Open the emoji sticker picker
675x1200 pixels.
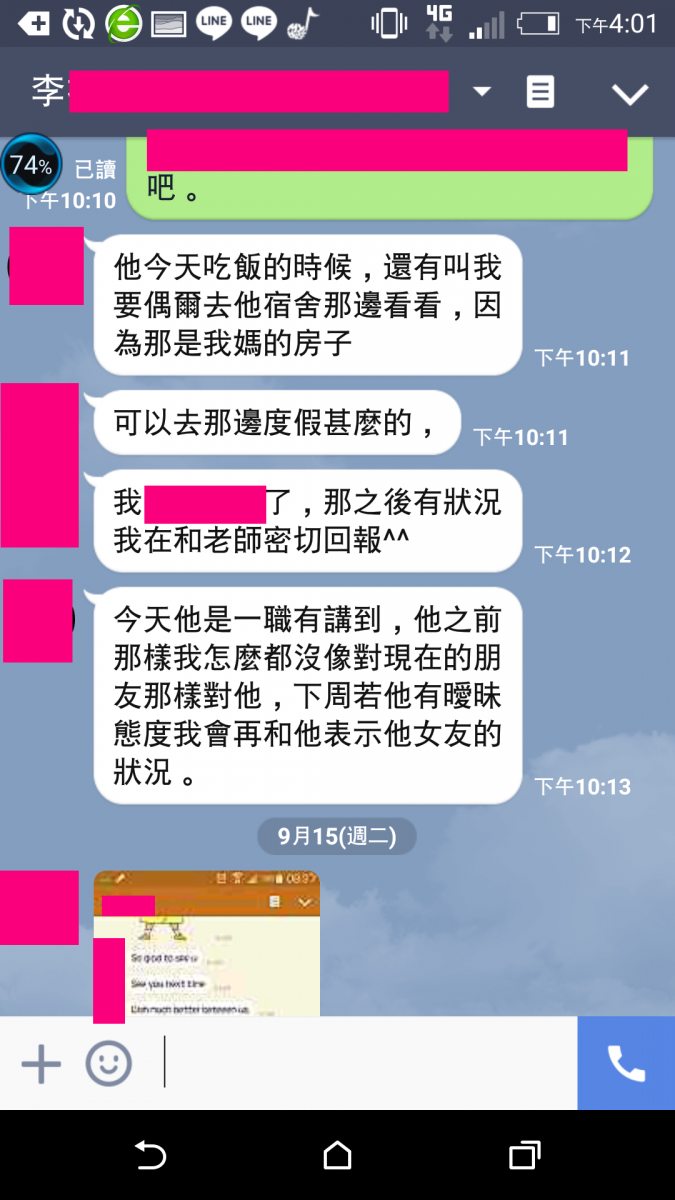click(108, 1063)
